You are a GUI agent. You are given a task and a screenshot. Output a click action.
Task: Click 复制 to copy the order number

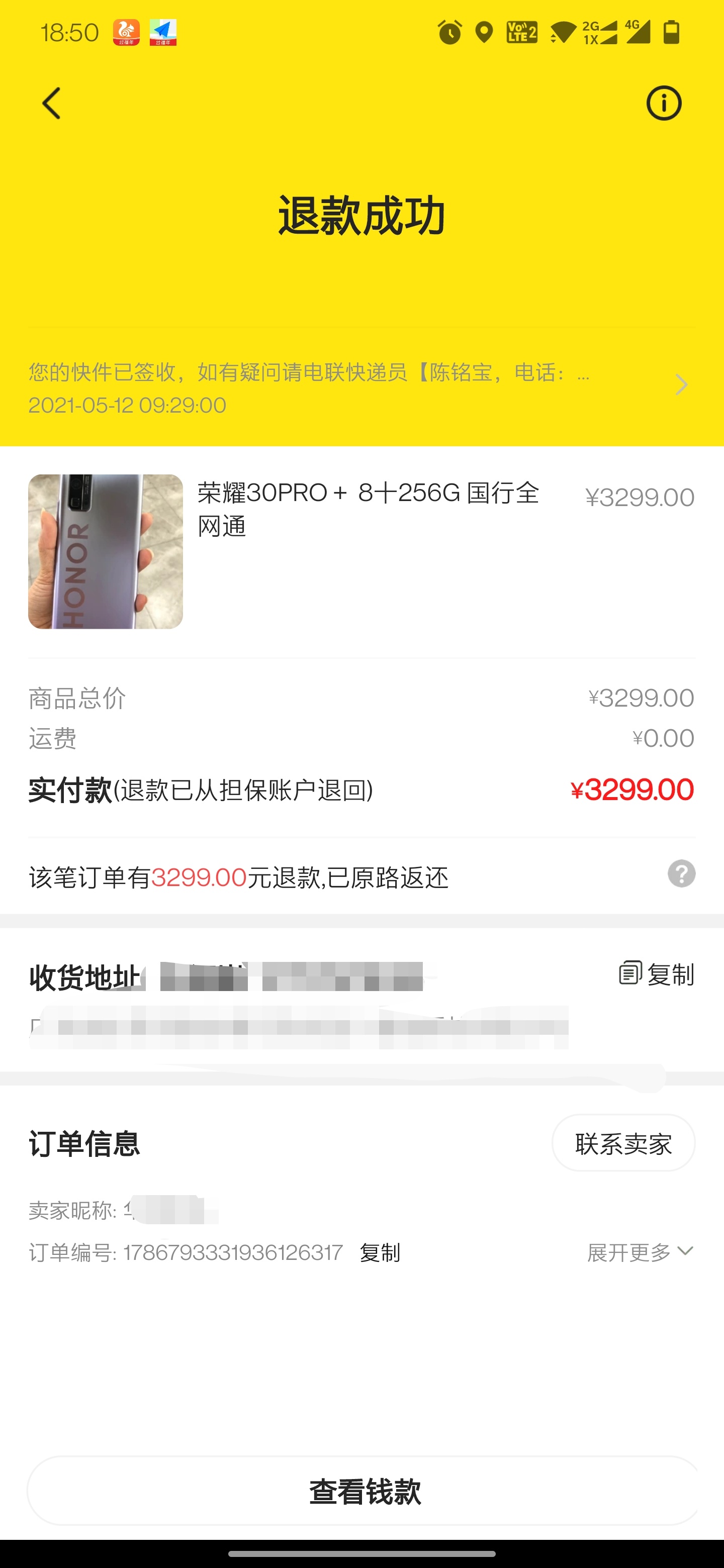pos(380,1251)
